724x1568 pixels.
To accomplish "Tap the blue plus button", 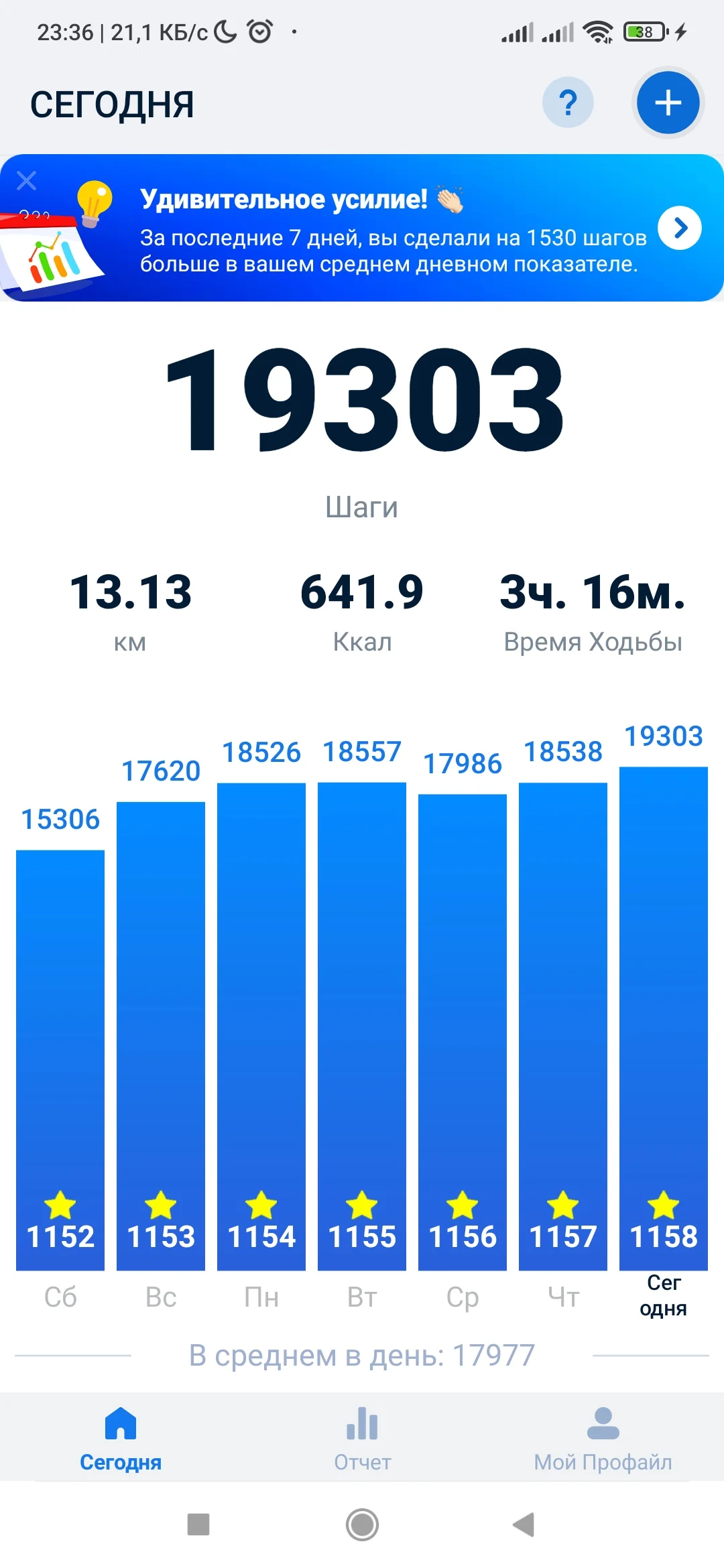I will point(668,103).
